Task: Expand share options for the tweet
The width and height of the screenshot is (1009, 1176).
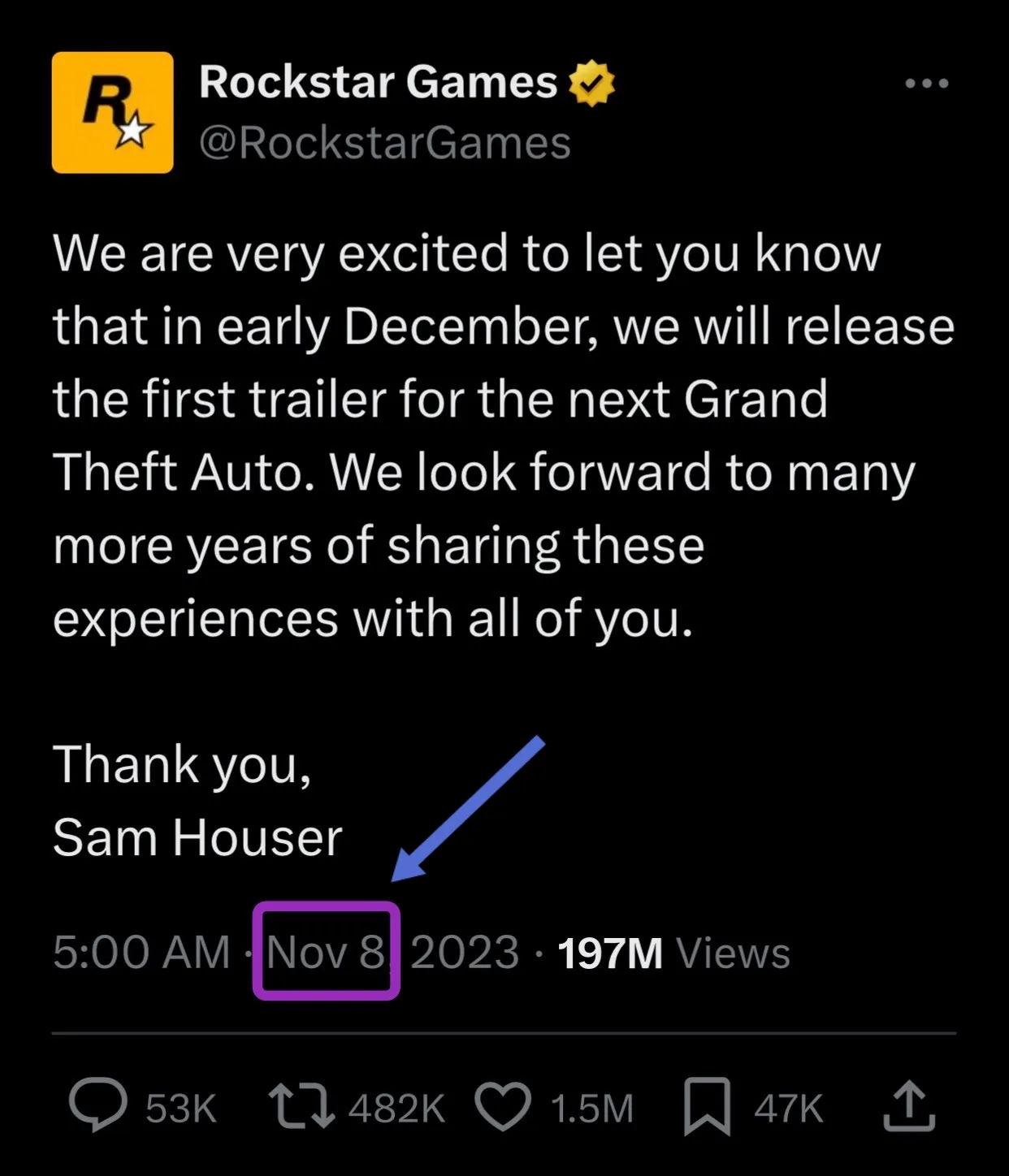Action: tap(910, 1105)
